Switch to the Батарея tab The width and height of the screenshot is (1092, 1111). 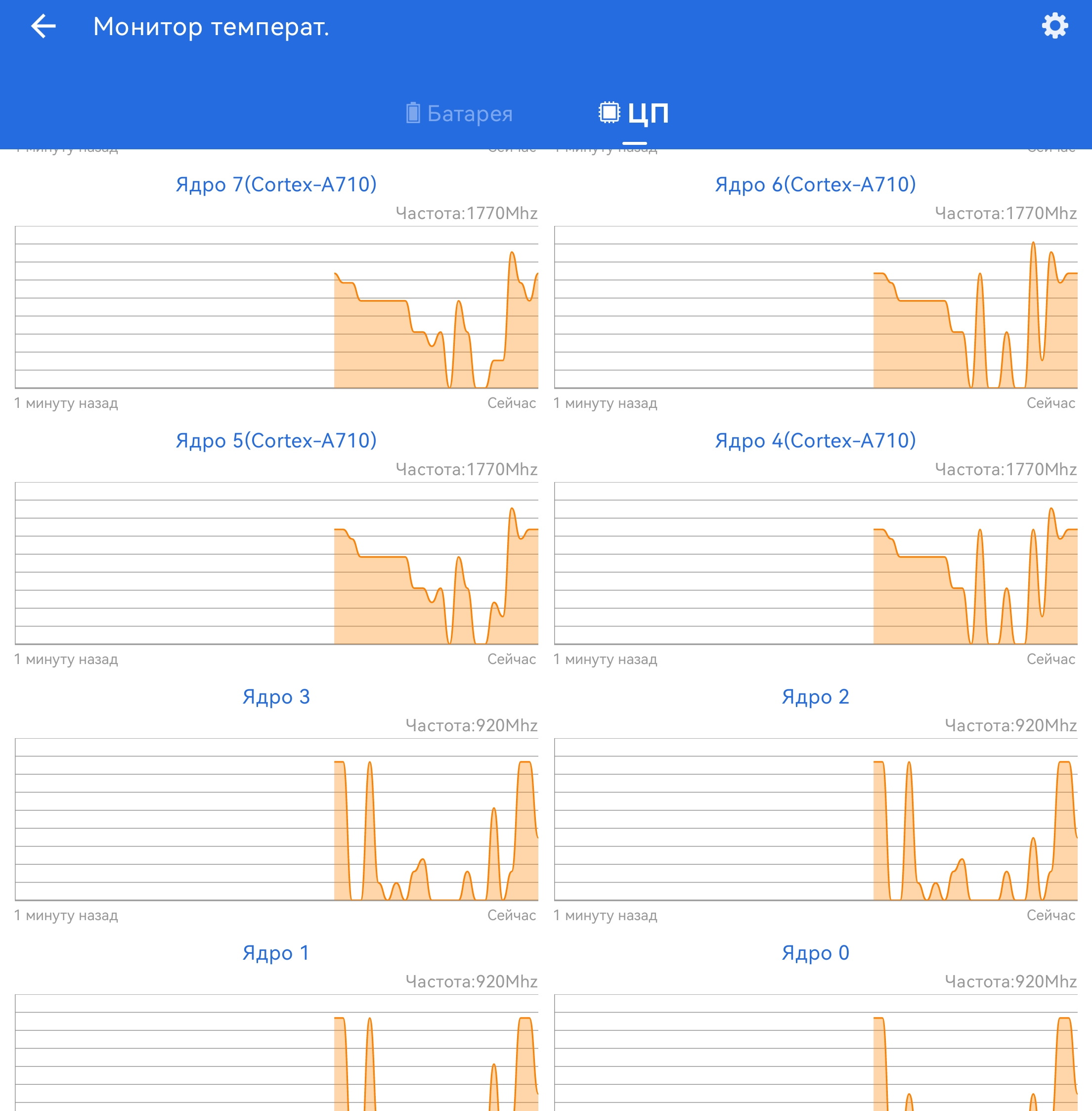point(459,113)
